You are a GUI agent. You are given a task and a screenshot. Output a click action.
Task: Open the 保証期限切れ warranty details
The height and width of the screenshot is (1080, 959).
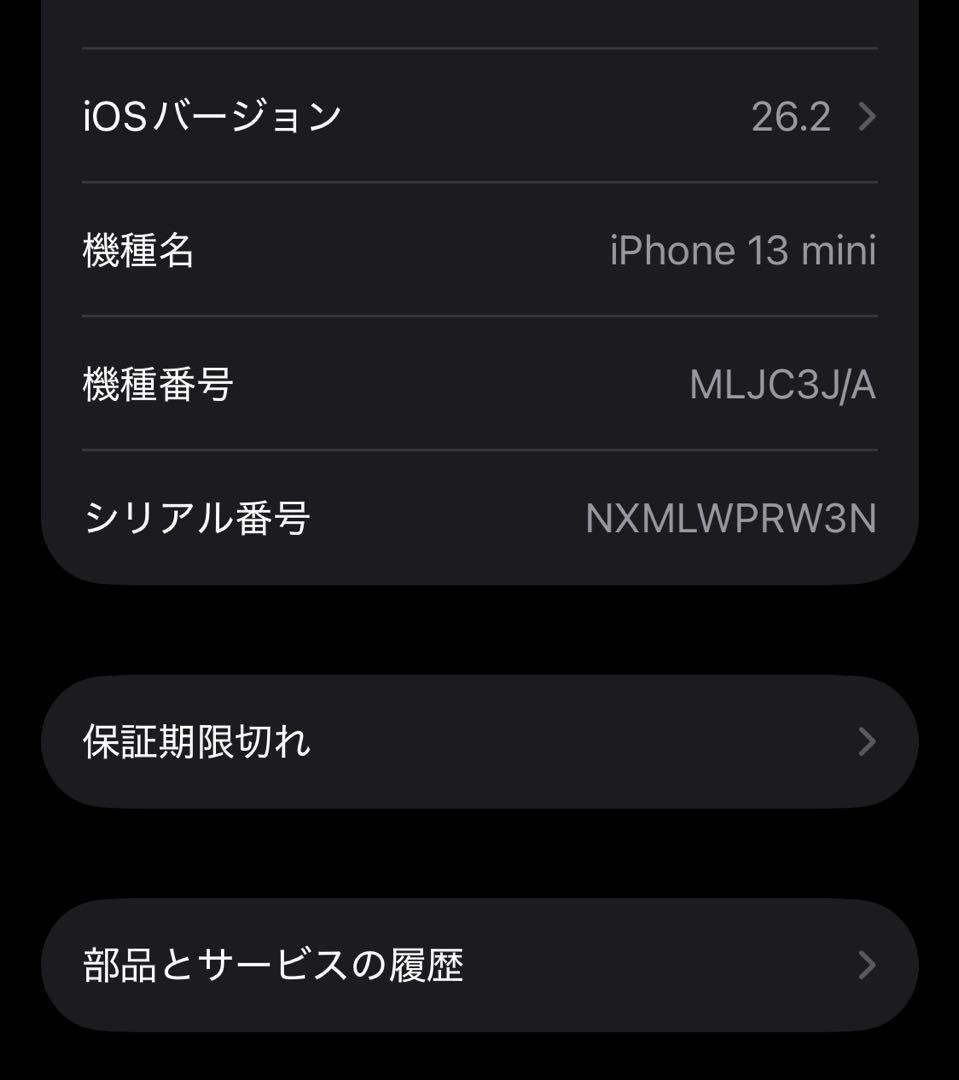pyautogui.click(x=480, y=742)
